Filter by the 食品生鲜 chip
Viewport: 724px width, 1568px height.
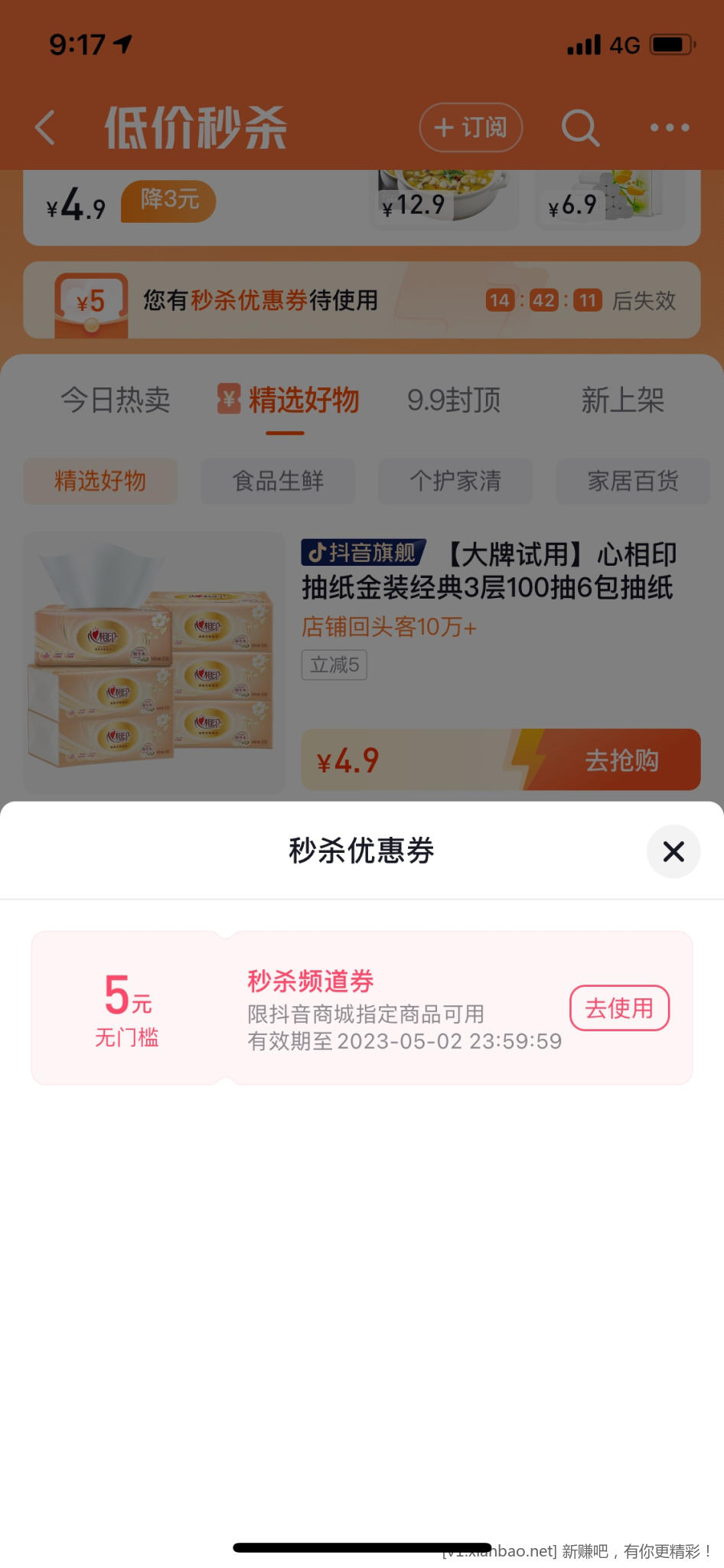(x=278, y=482)
